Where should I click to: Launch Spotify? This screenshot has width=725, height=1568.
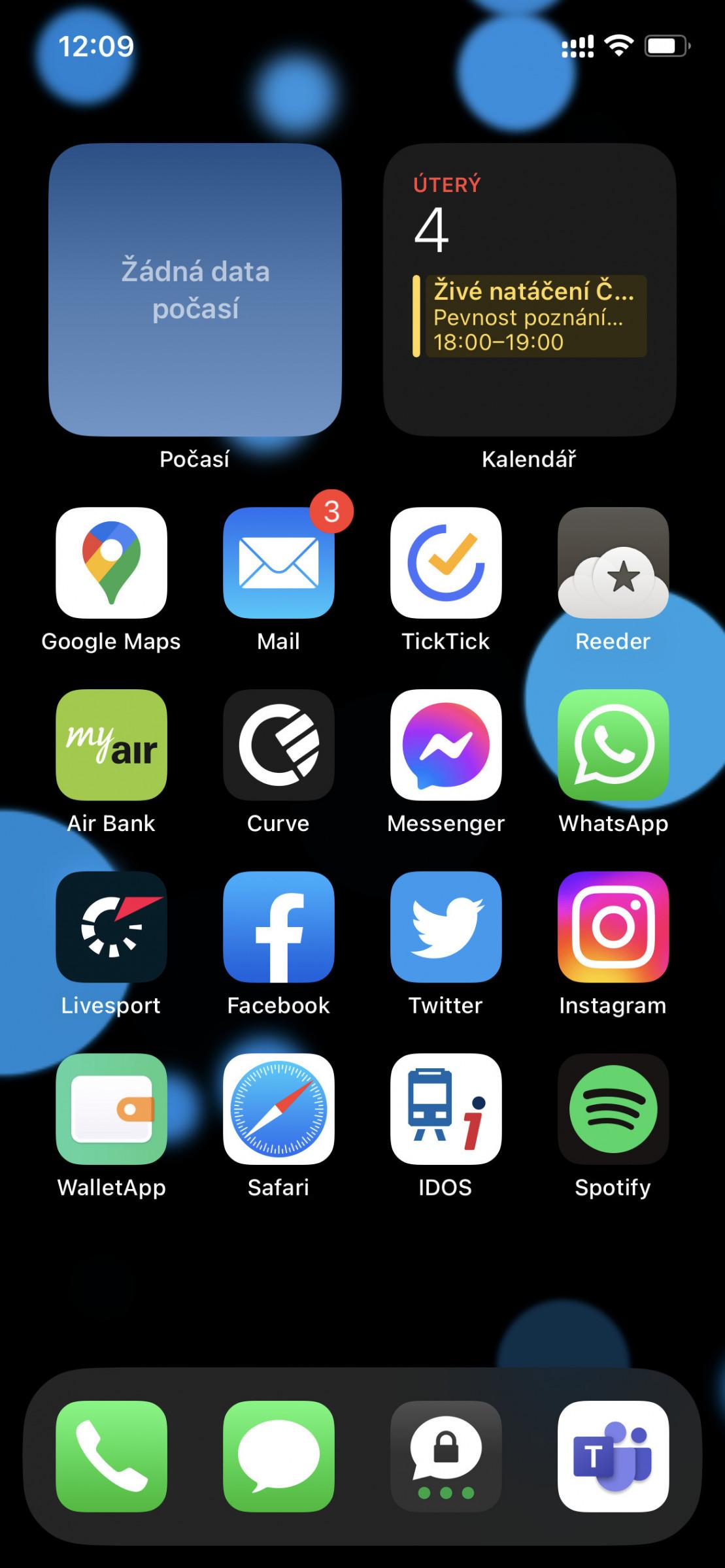(613, 1109)
